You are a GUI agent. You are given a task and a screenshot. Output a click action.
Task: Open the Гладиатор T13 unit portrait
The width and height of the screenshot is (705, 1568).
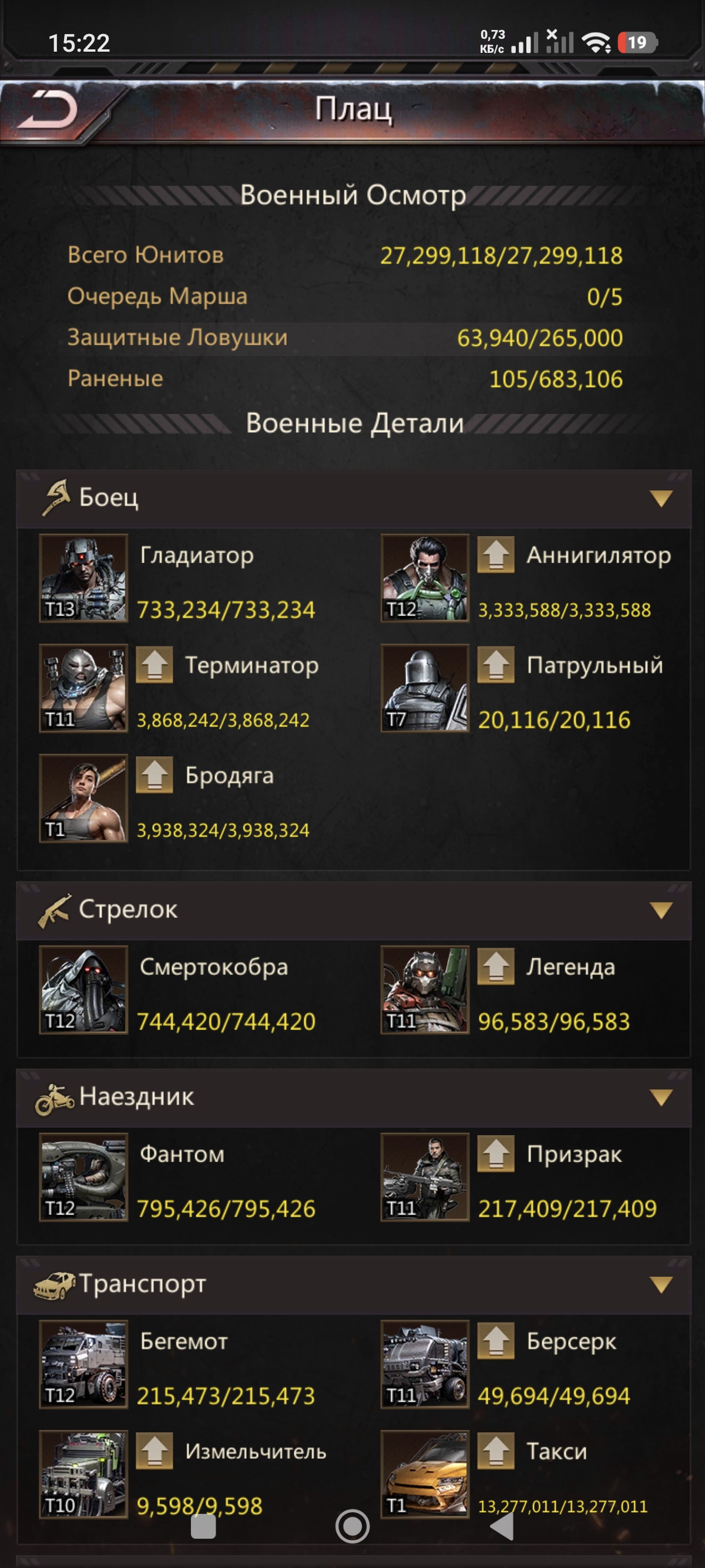pyautogui.click(x=83, y=578)
